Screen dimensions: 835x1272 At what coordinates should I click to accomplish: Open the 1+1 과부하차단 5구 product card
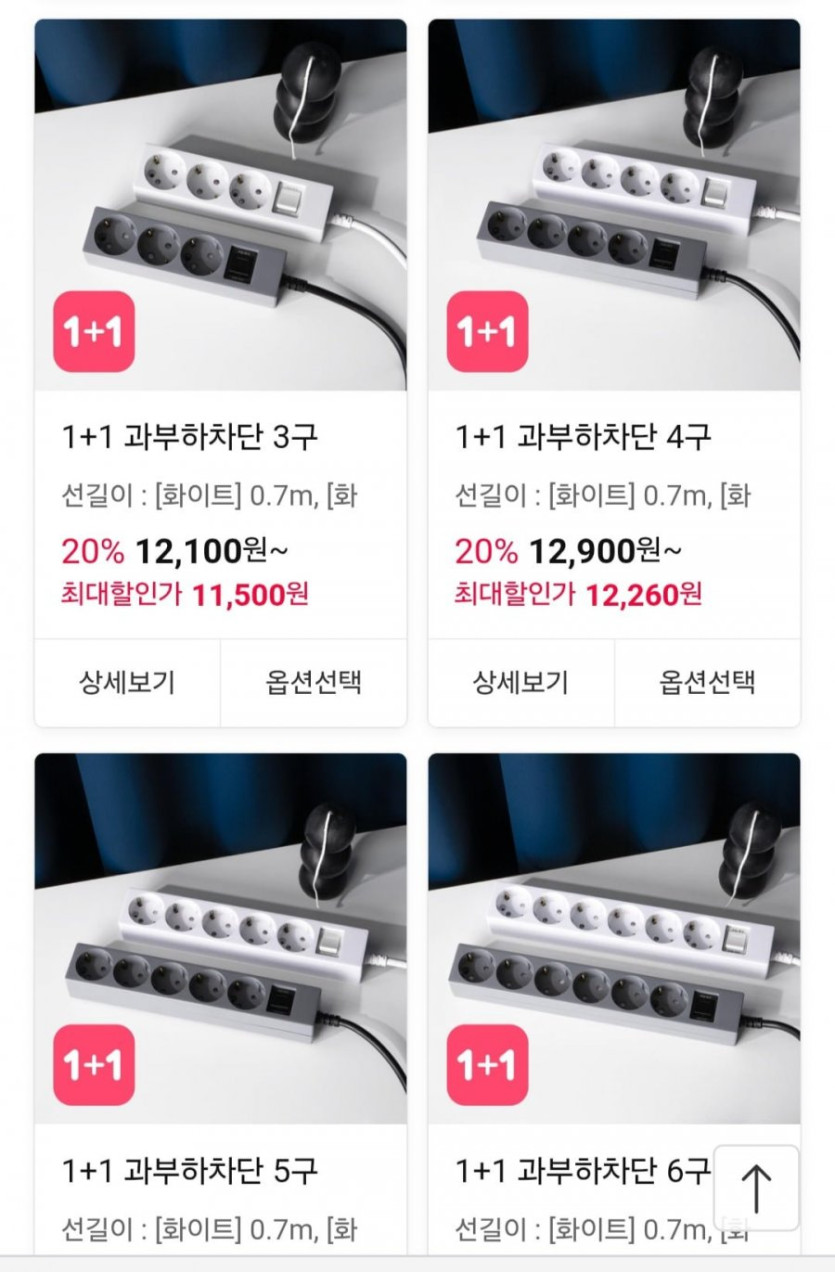click(x=220, y=938)
